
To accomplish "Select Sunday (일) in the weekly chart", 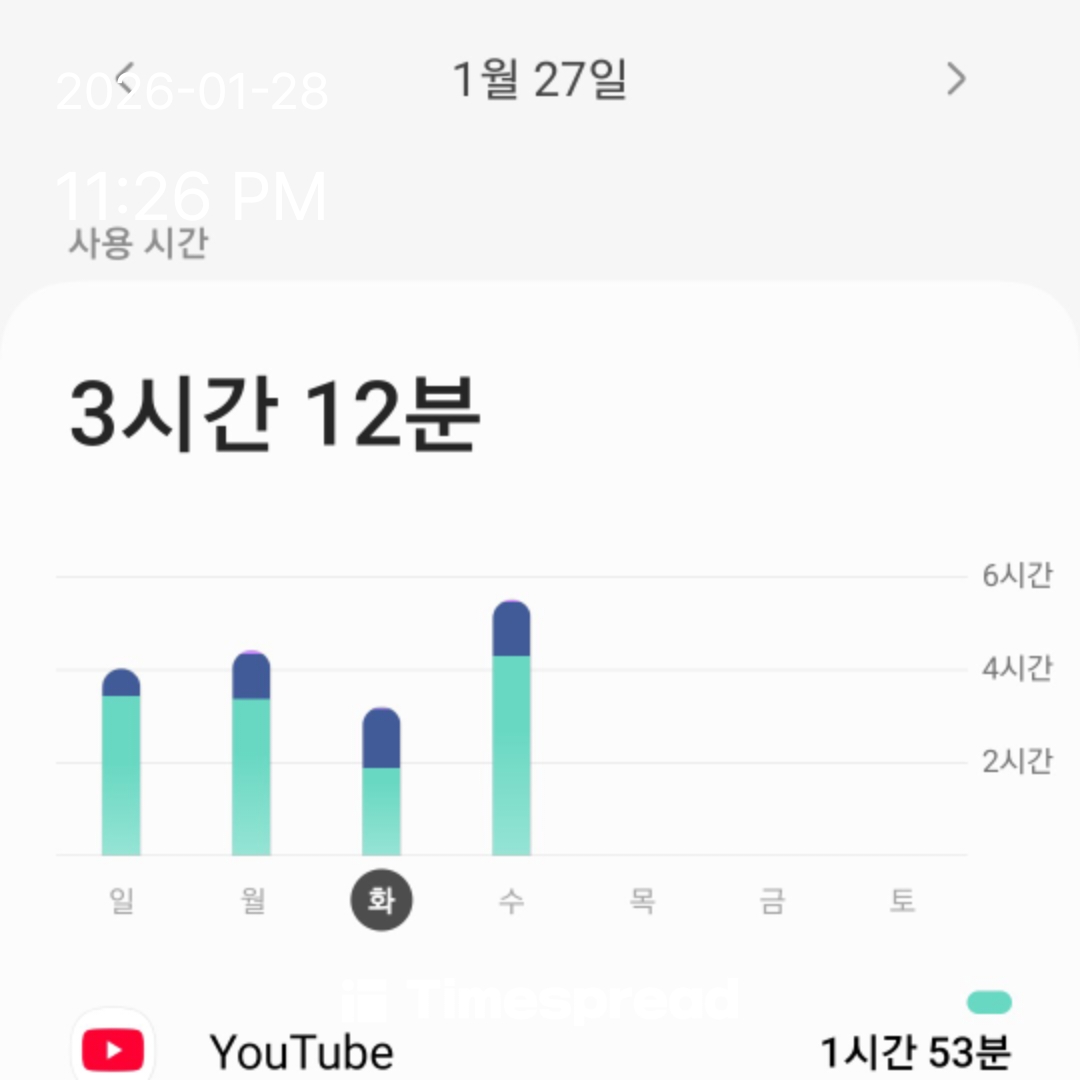I will pyautogui.click(x=121, y=901).
